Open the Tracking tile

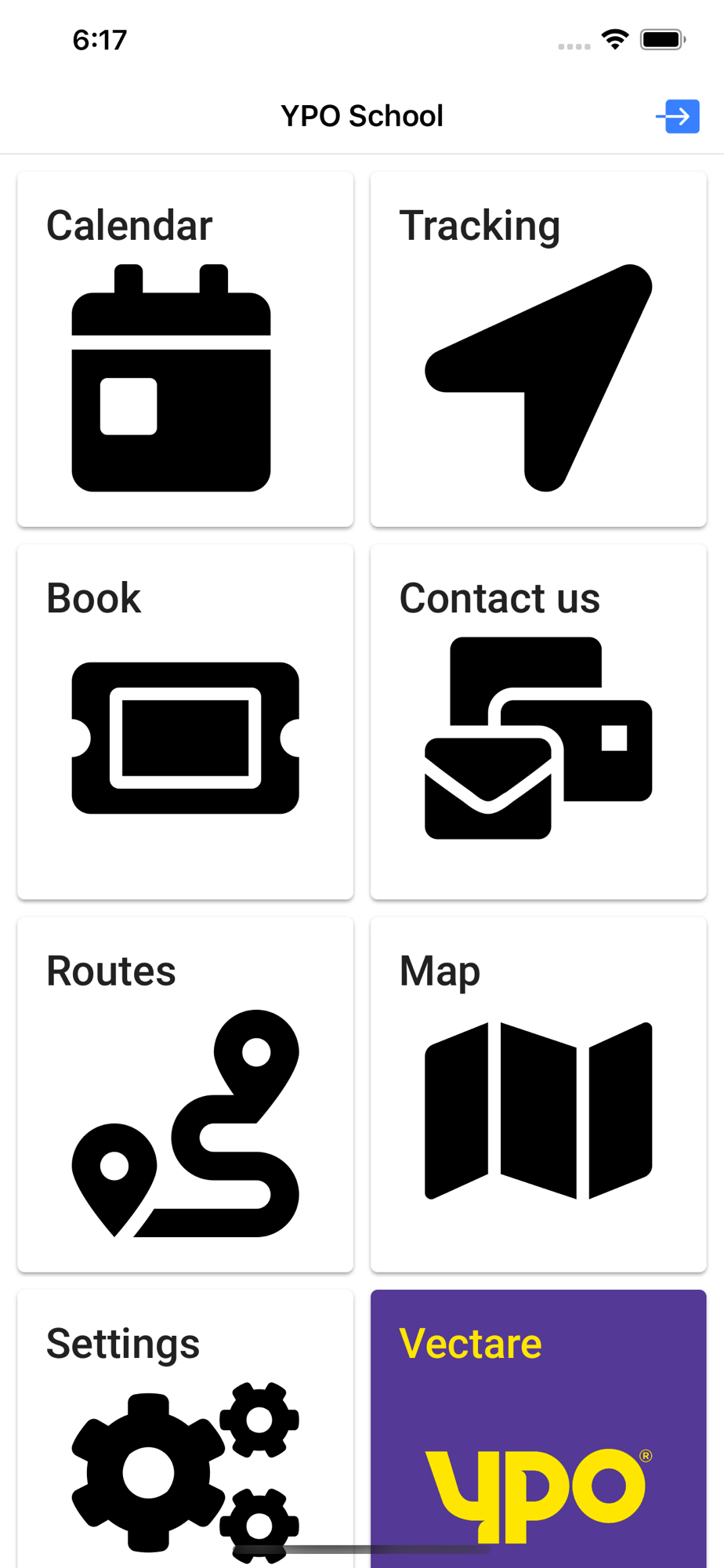click(x=538, y=350)
